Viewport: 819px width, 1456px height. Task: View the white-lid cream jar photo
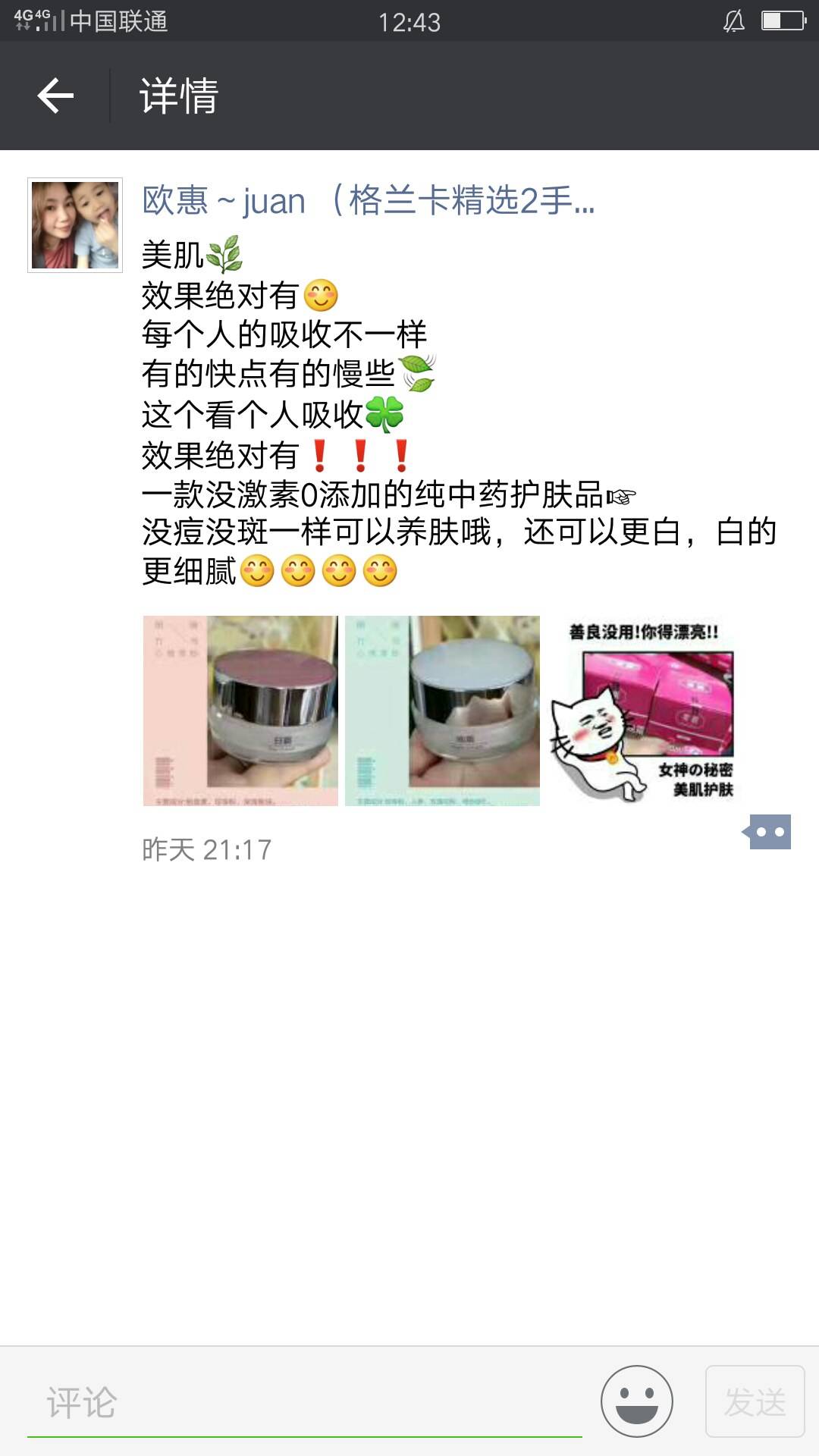click(x=442, y=711)
